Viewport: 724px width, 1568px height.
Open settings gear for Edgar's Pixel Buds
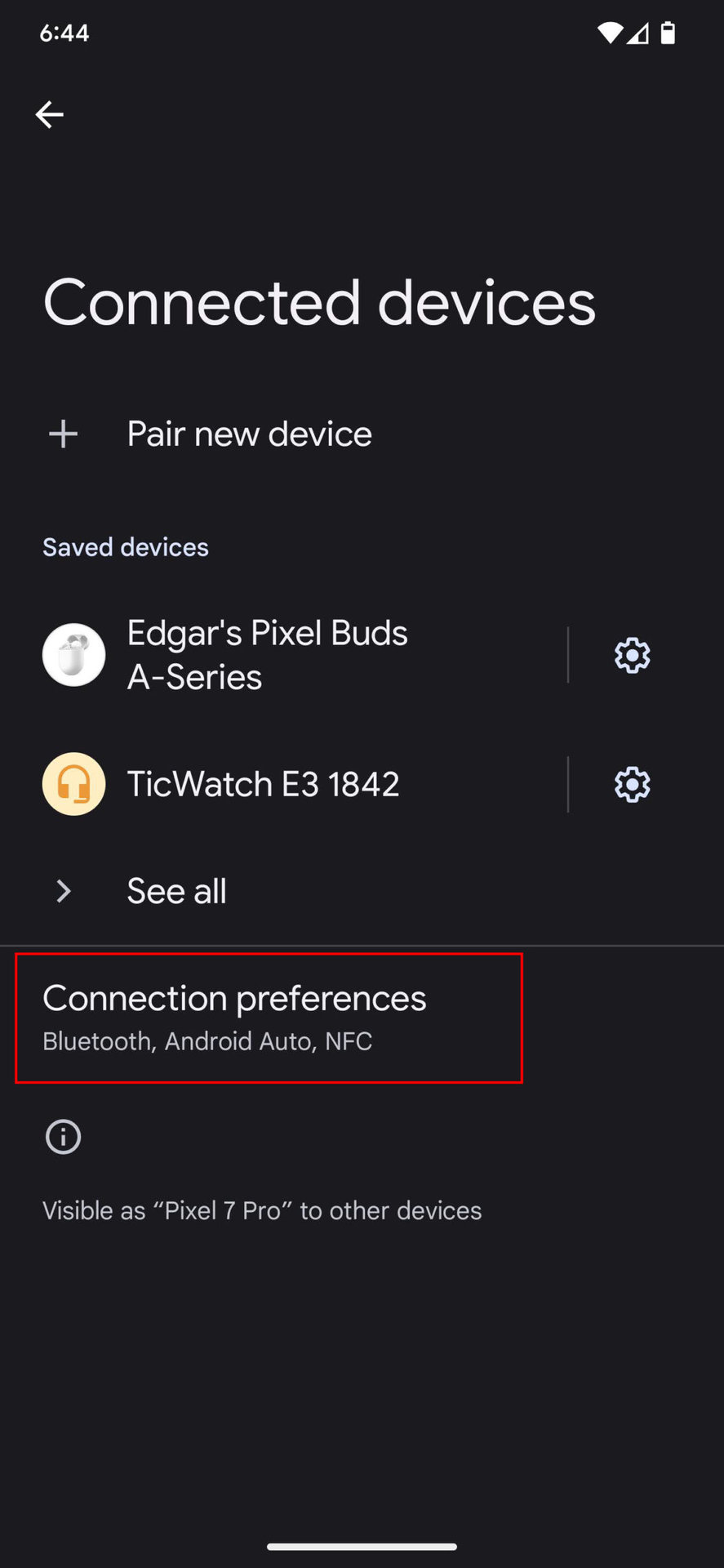tap(632, 655)
